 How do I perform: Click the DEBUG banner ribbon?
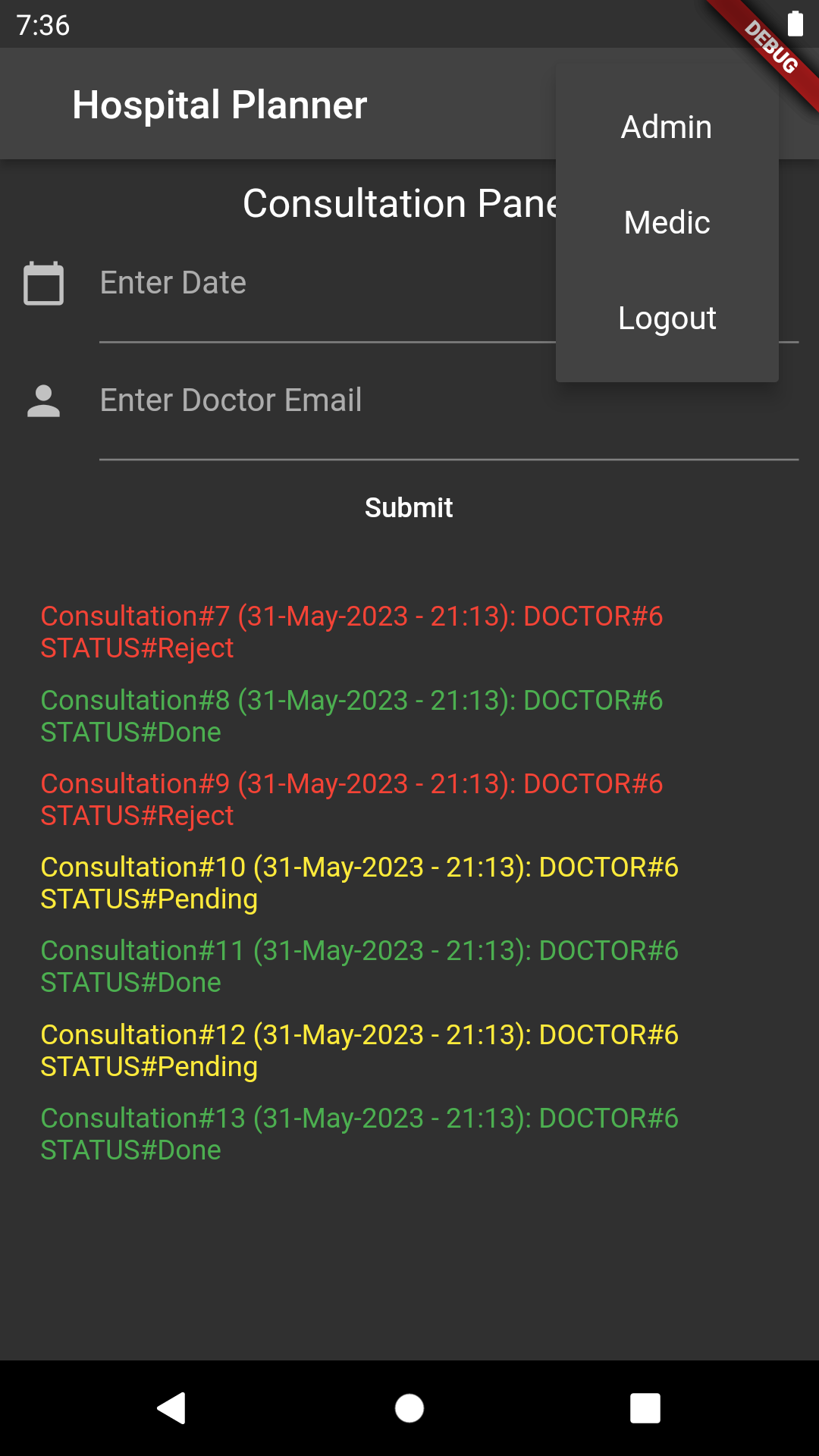pos(769,47)
